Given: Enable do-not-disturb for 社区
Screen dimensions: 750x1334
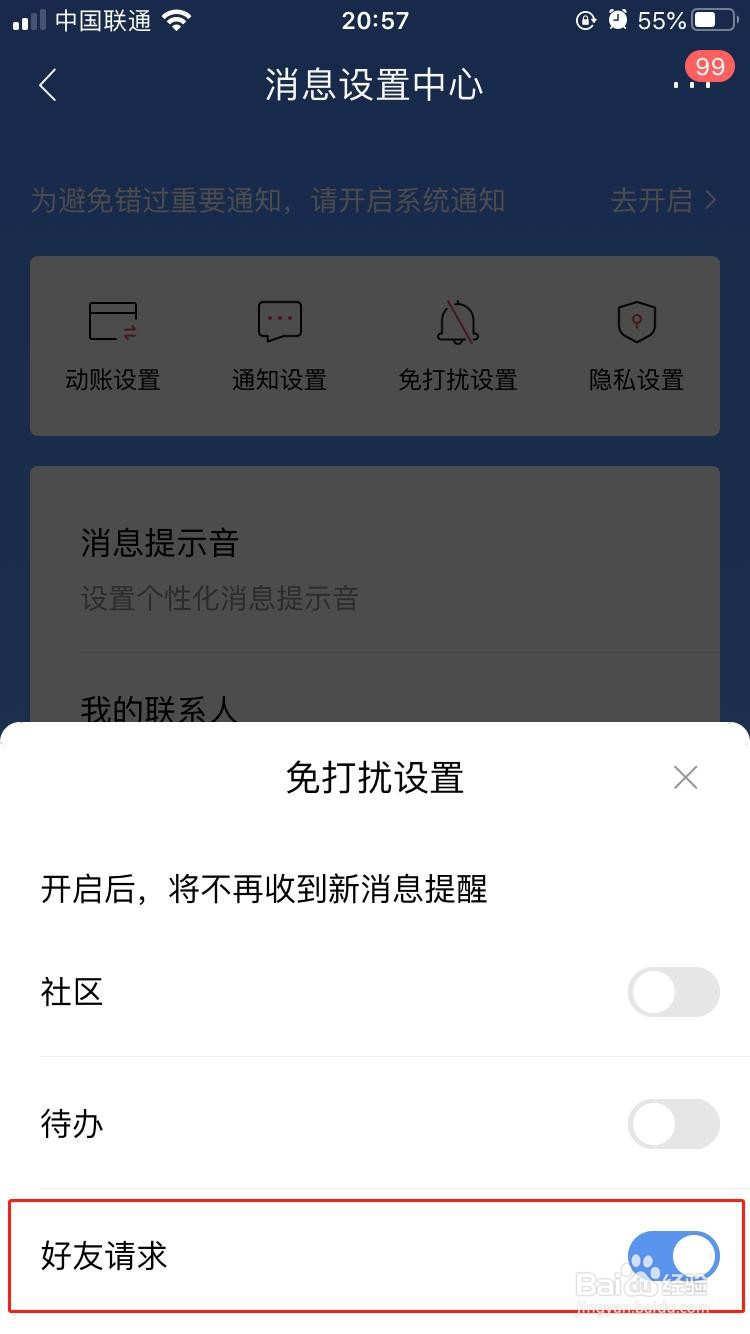Looking at the screenshot, I should 673,992.
